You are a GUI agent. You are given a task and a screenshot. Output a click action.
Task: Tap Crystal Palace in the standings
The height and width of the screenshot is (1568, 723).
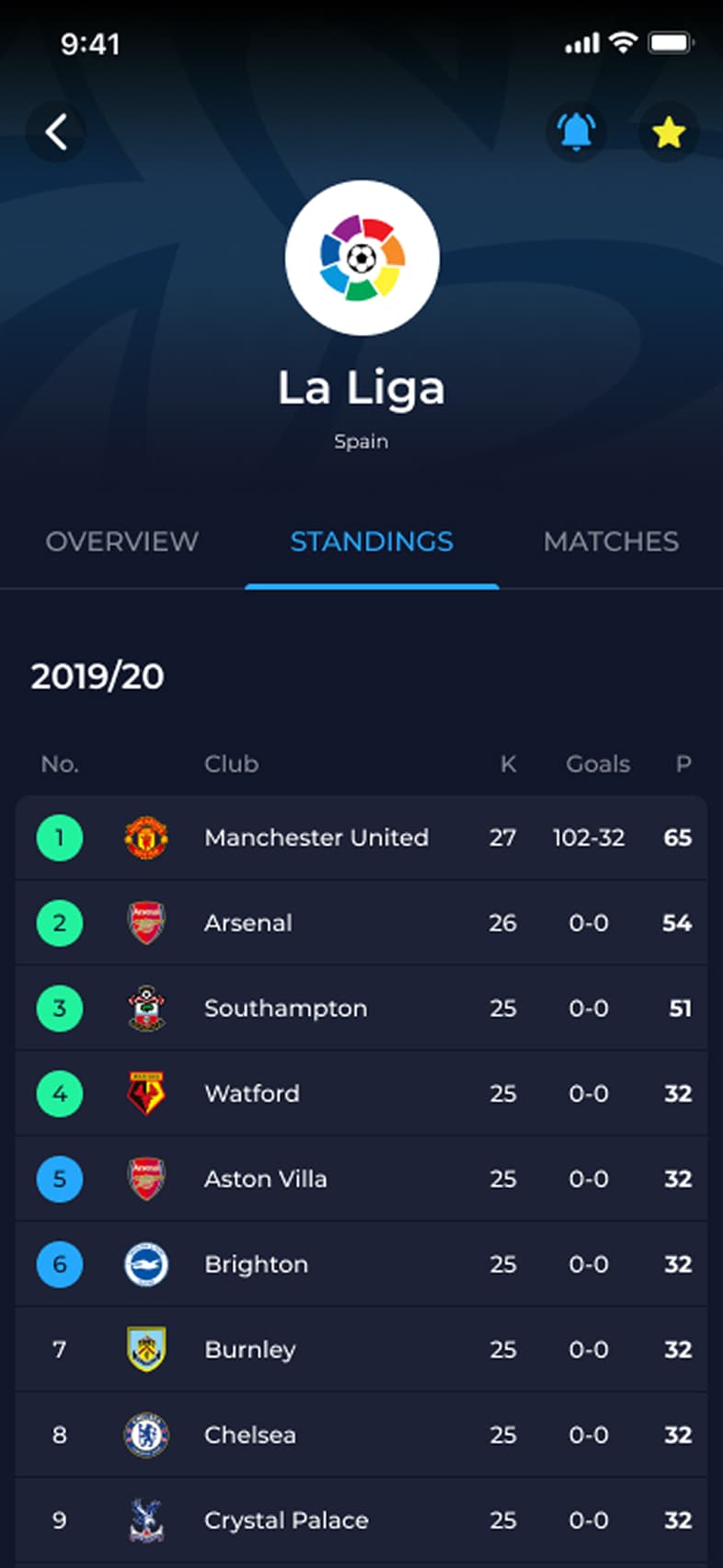[x=361, y=1520]
